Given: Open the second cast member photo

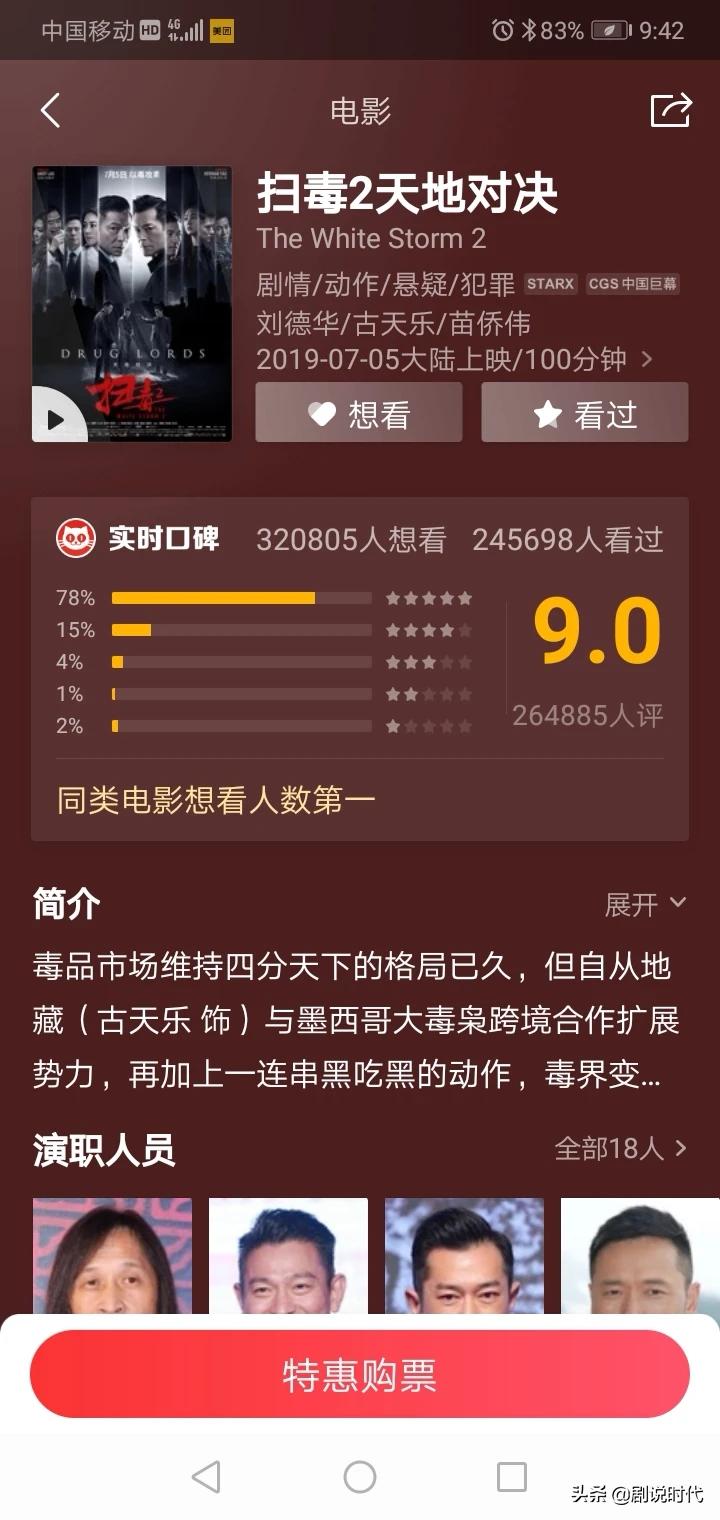Looking at the screenshot, I should click(x=288, y=1256).
